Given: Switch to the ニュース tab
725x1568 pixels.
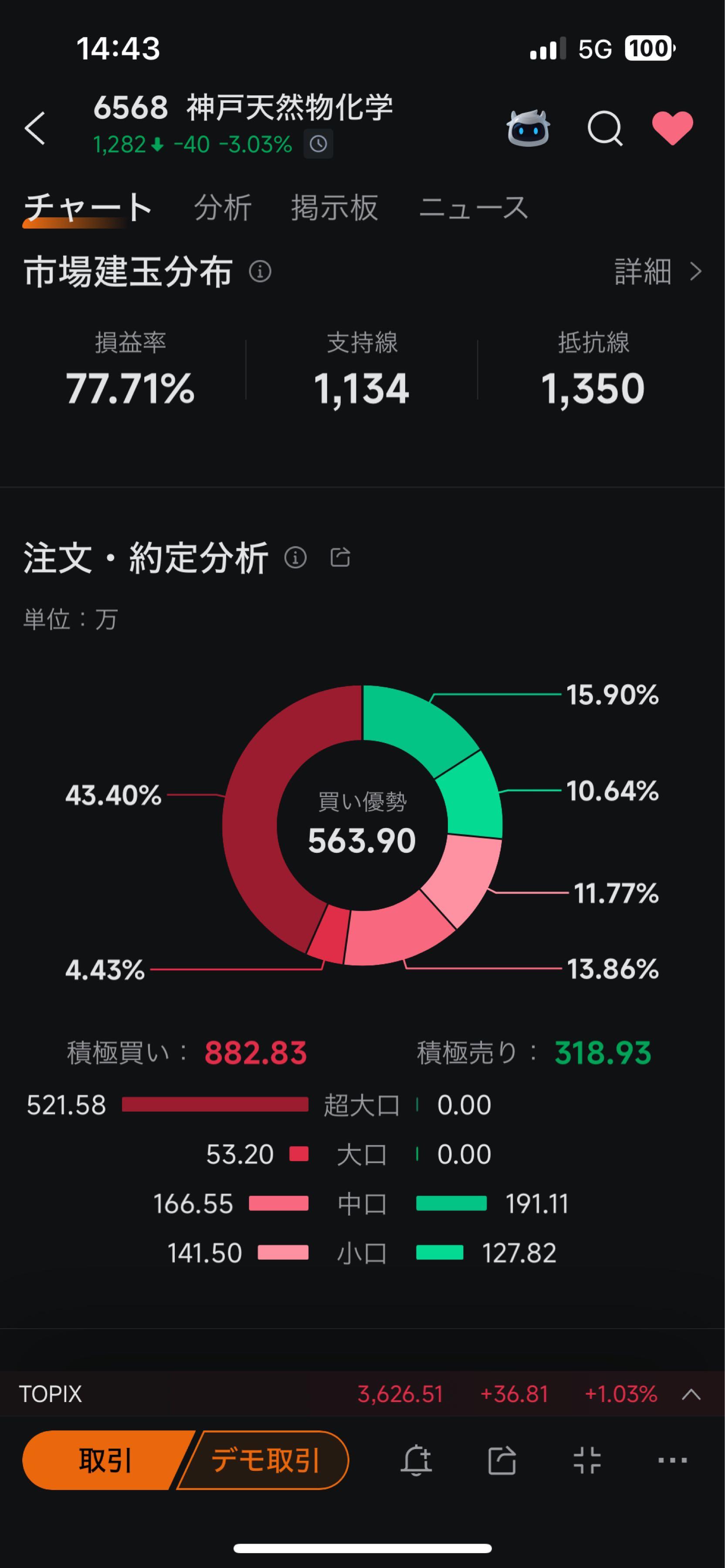Looking at the screenshot, I should click(474, 208).
